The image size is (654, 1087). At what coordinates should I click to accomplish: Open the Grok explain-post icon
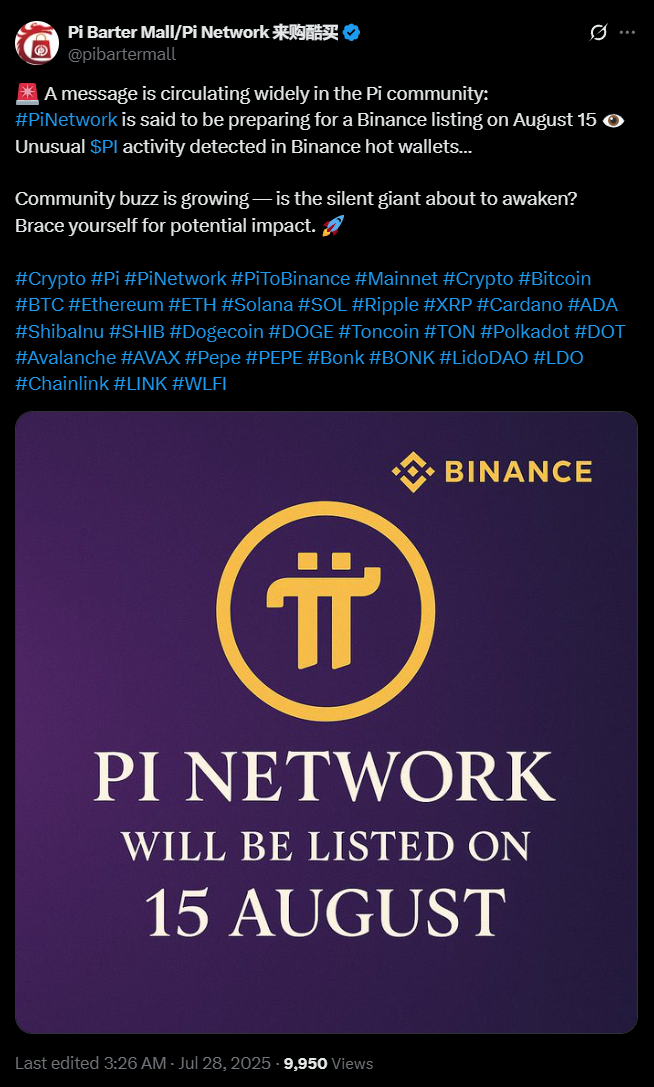(598, 32)
